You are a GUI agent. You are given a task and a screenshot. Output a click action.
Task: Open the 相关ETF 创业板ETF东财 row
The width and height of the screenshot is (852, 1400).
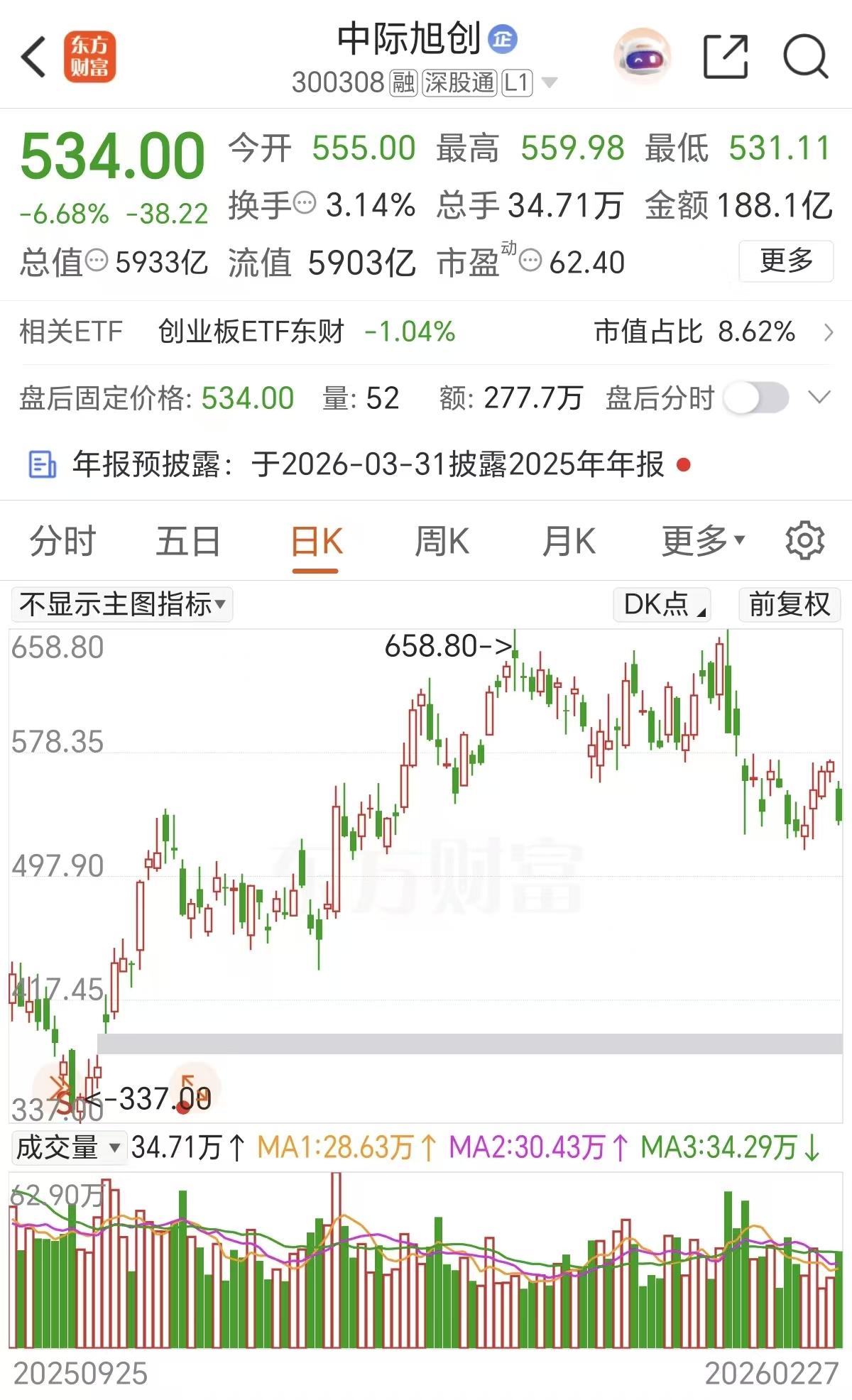pos(426,332)
